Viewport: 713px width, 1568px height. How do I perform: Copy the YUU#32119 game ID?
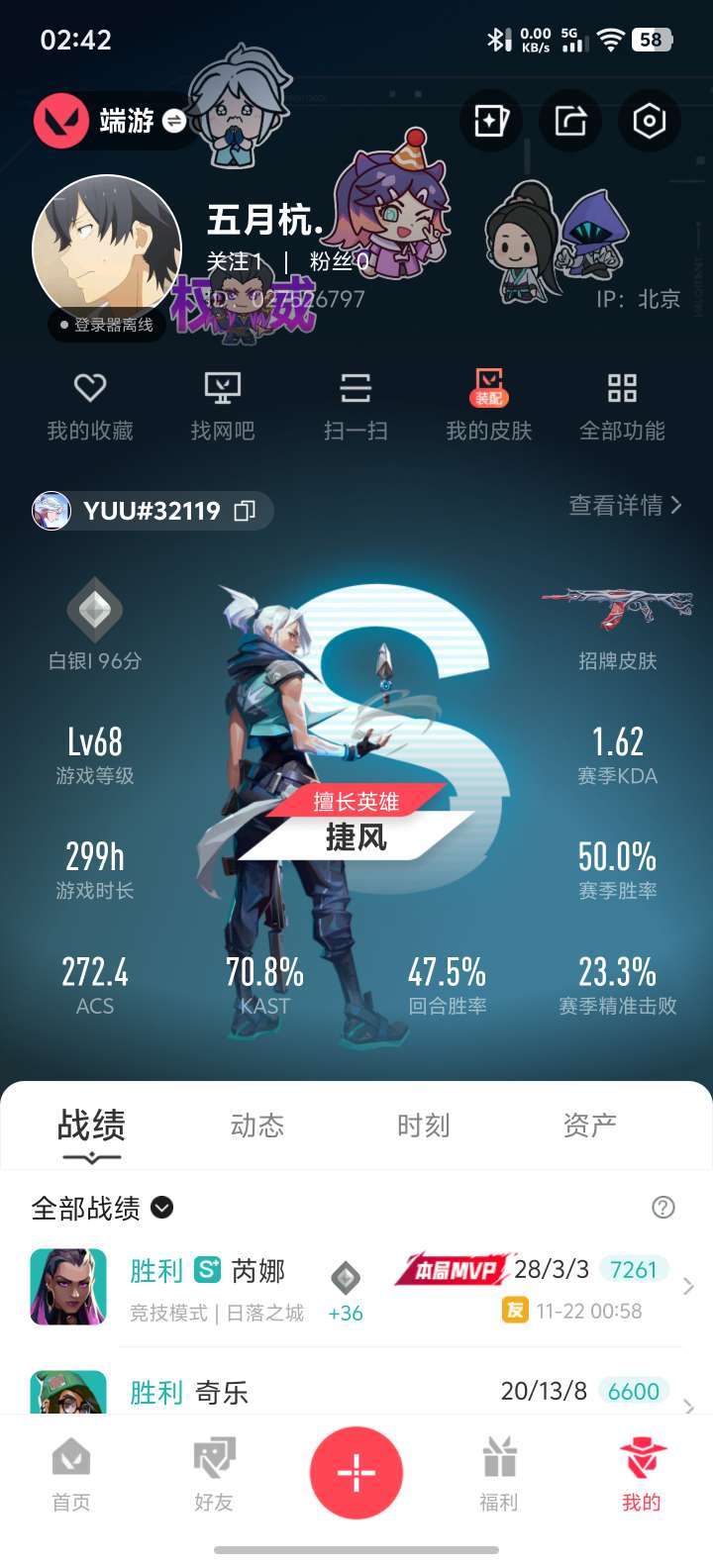coord(245,511)
